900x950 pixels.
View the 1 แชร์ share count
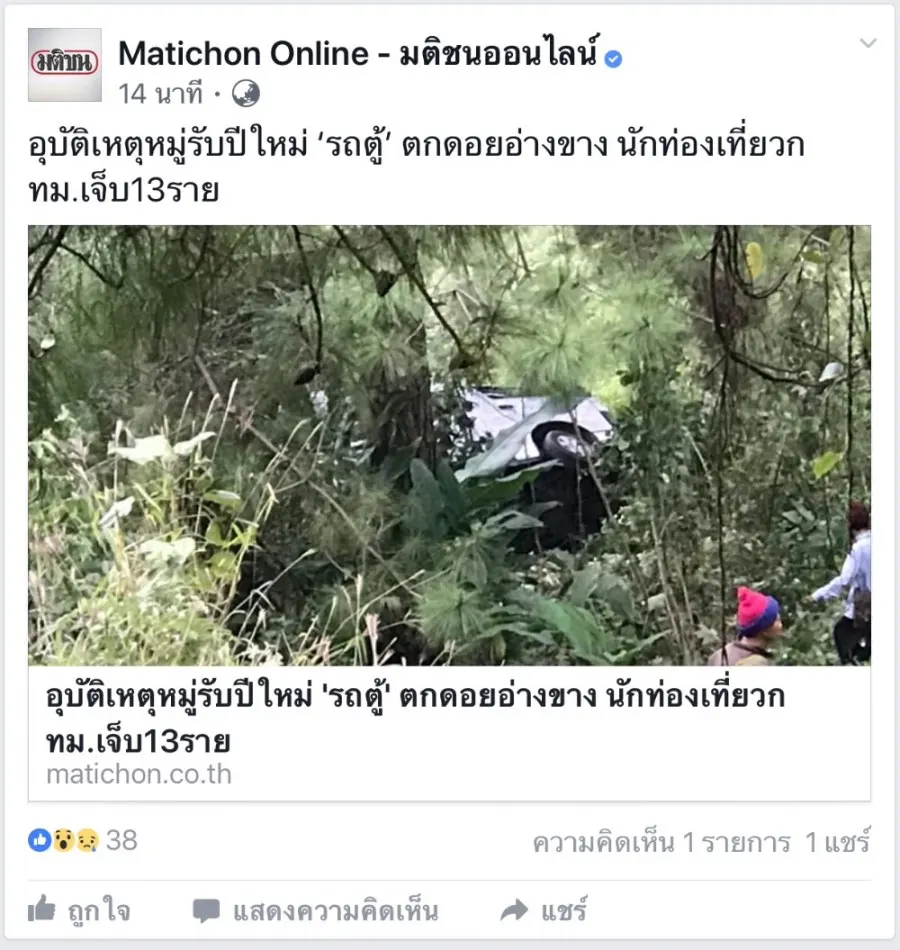[838, 842]
